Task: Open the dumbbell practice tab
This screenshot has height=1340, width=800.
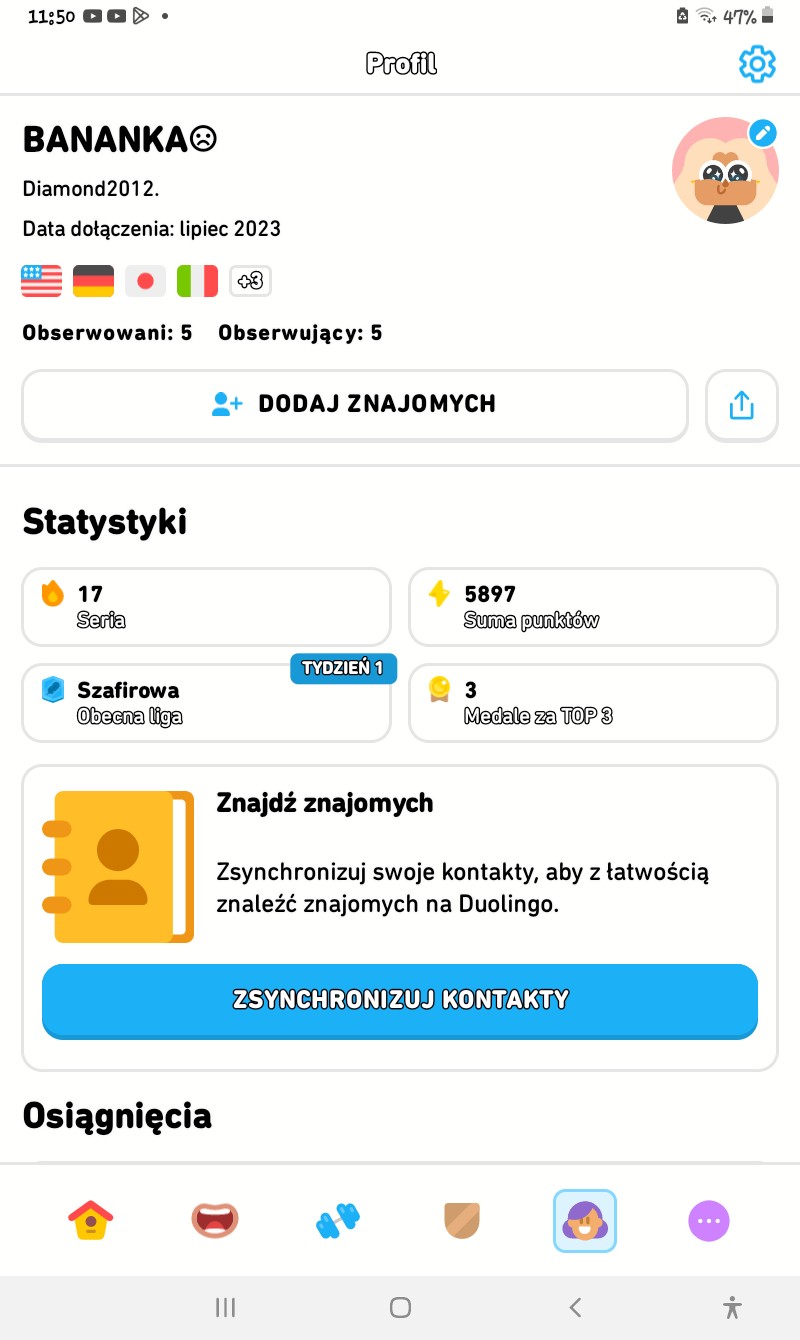Action: point(338,1221)
